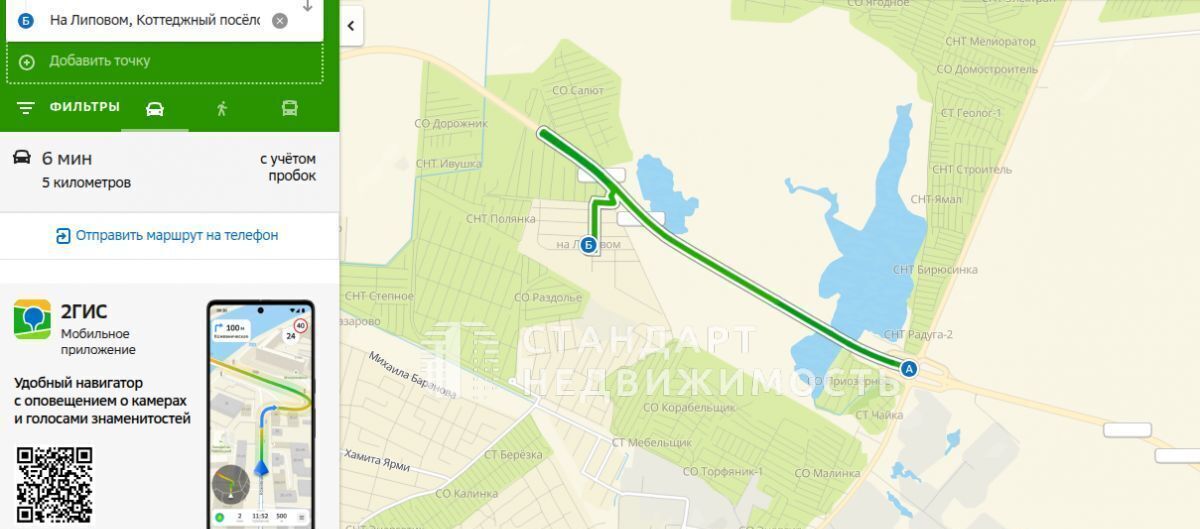Screen dimensions: 1200x529
Task: Select the car route mode
Action: 155,109
